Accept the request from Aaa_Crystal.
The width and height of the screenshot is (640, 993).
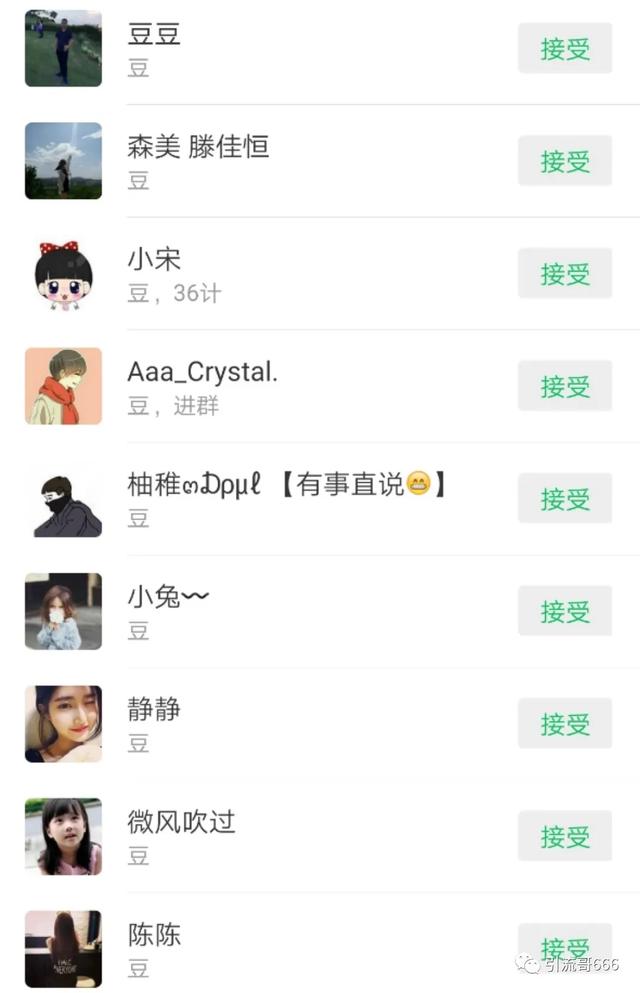point(565,386)
